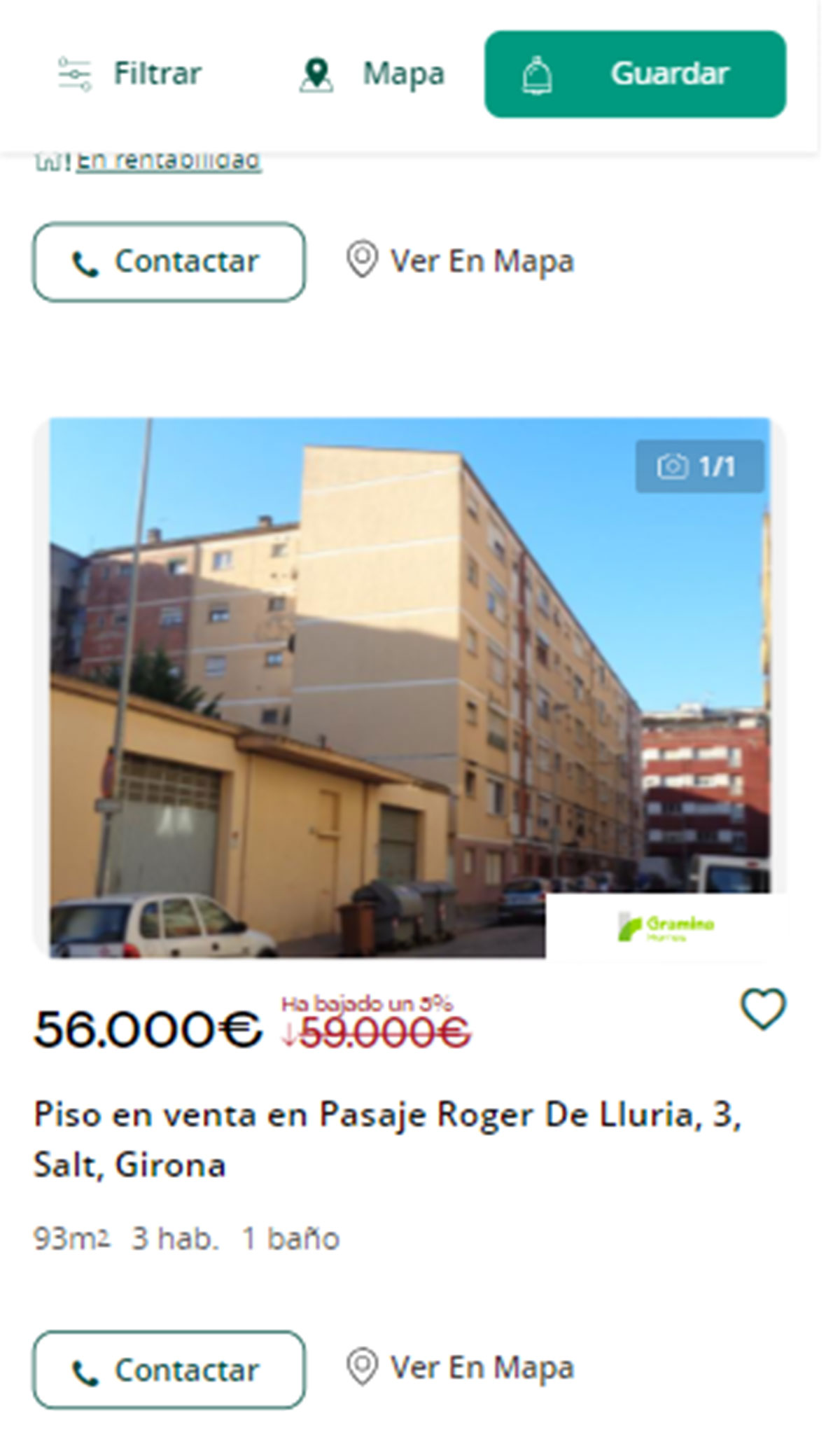Open listing title Piso en venta en Pasaje Roger De Lluria
Screen dimensions: 840x1437
[387, 1139]
